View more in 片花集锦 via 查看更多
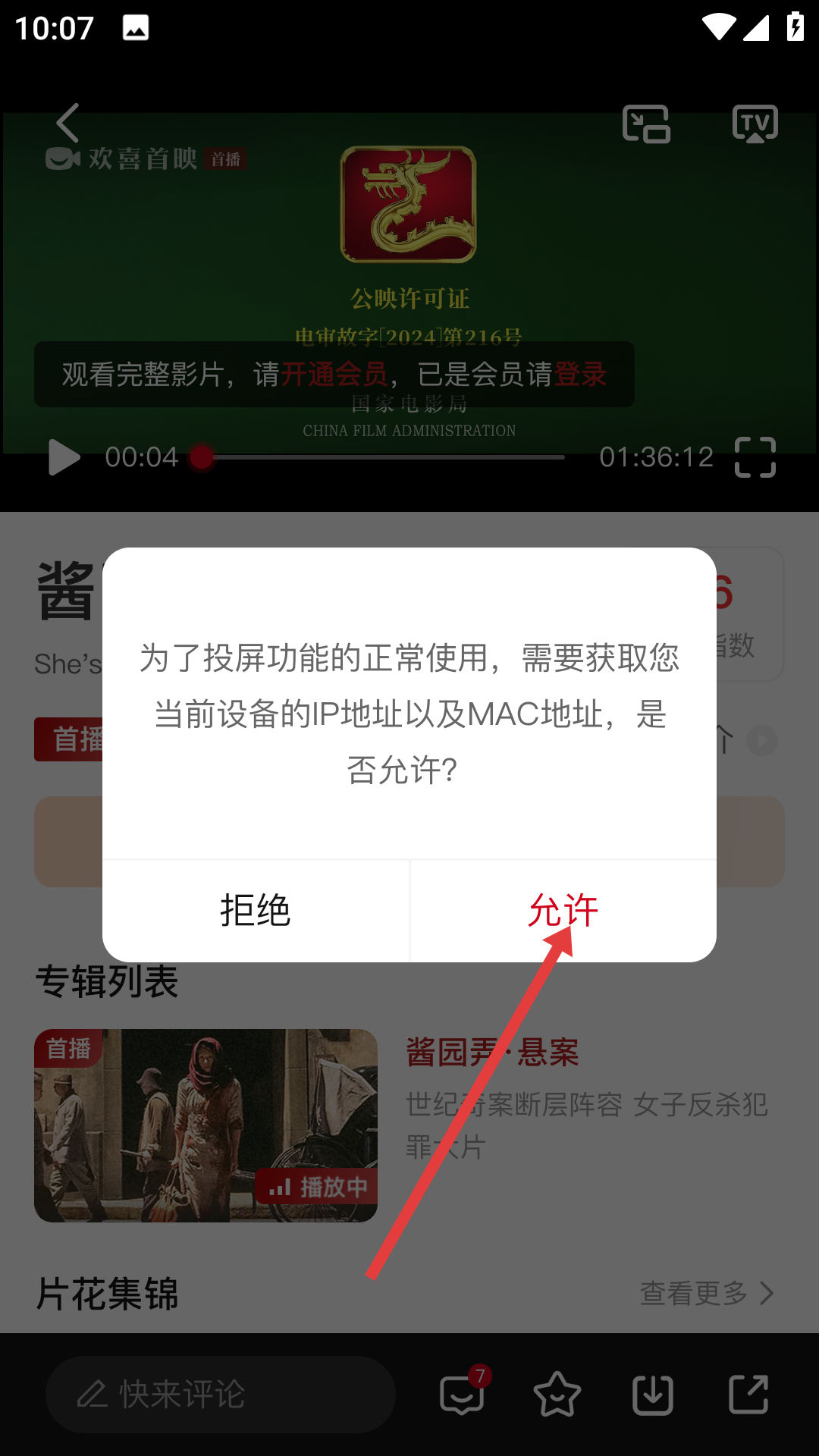This screenshot has width=819, height=1456. (705, 1293)
